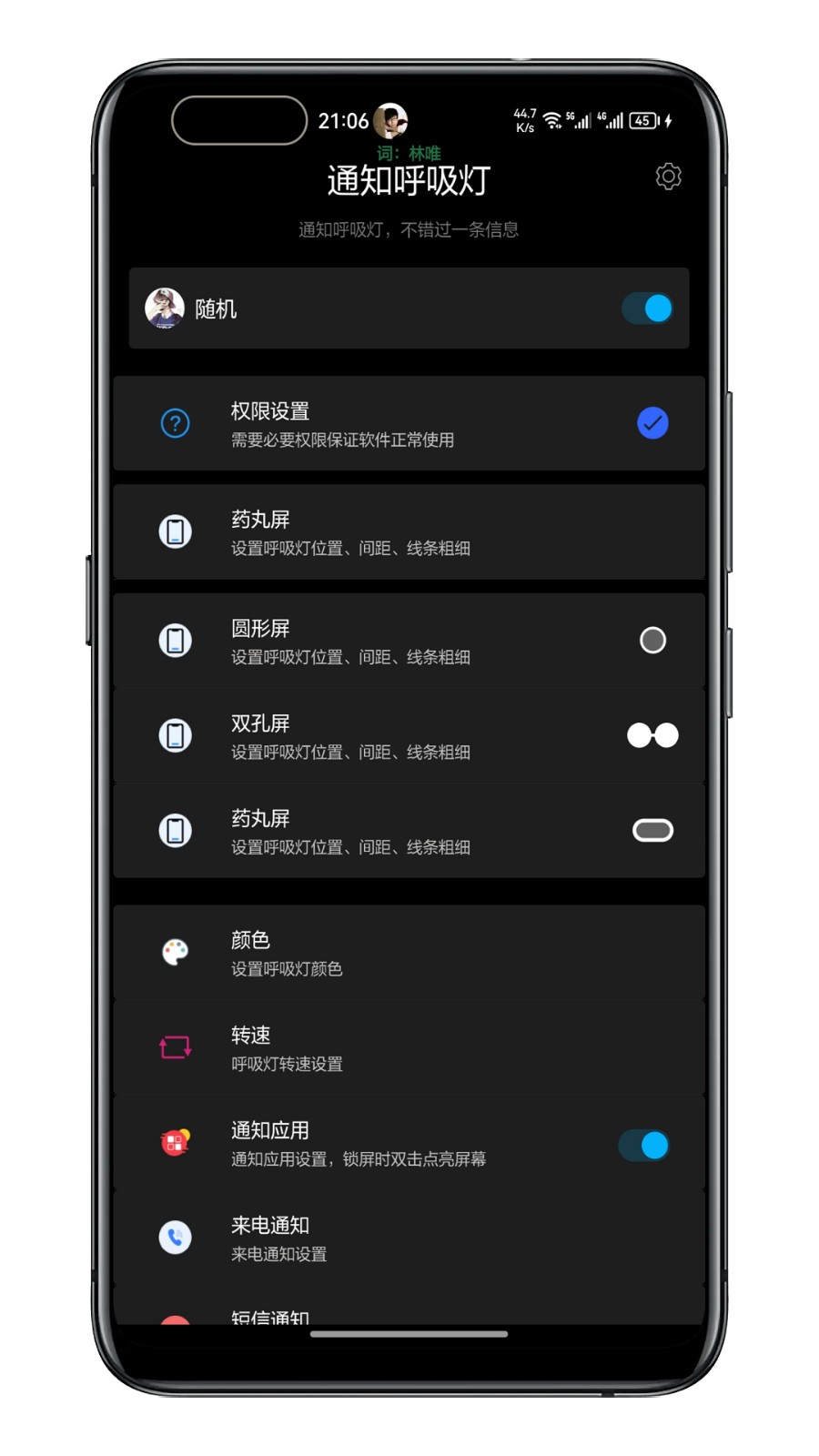Open the 权限设置 row
The image size is (819, 1456).
tap(409, 423)
